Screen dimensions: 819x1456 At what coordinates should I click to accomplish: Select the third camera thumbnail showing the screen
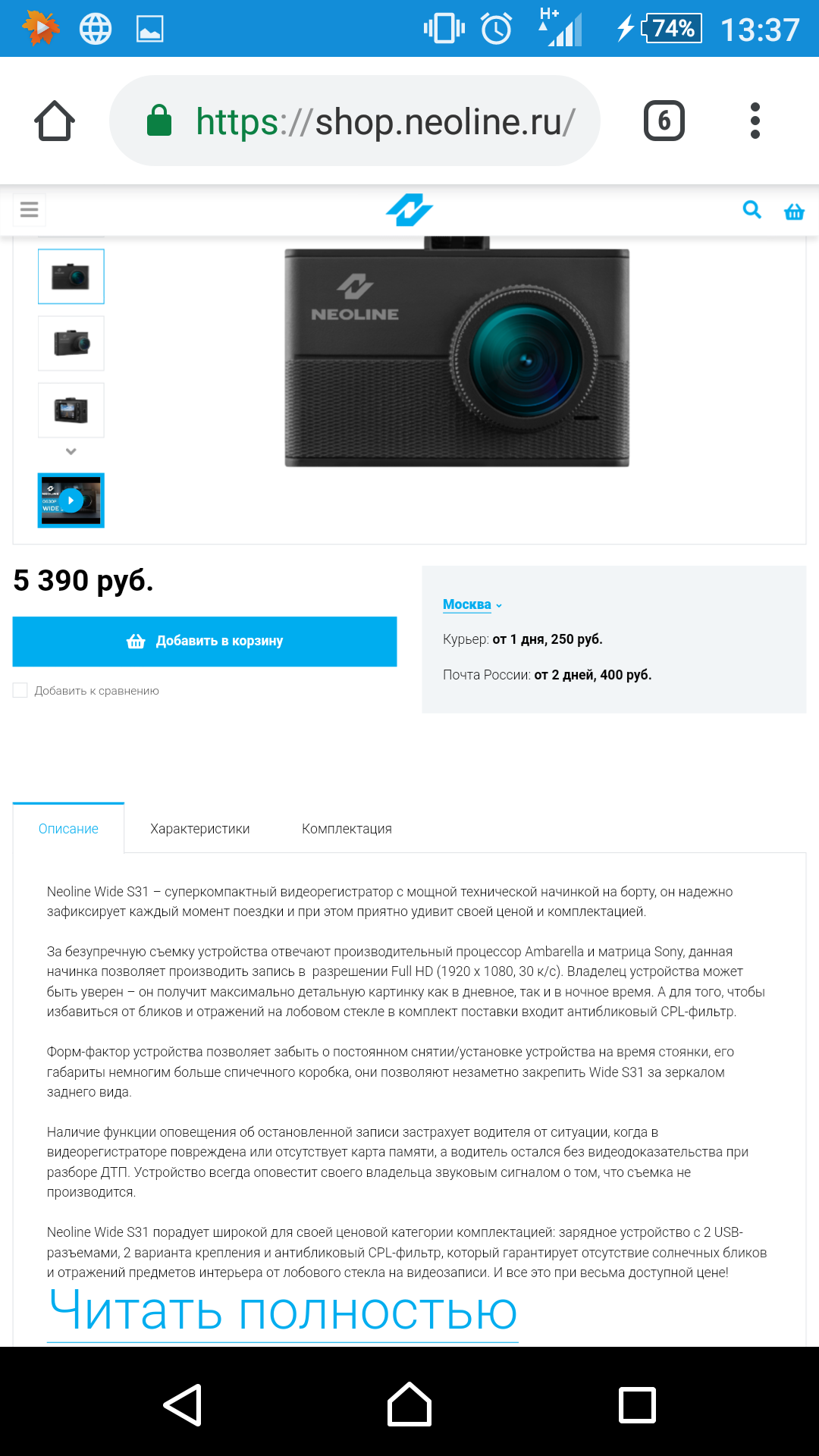[x=71, y=410]
